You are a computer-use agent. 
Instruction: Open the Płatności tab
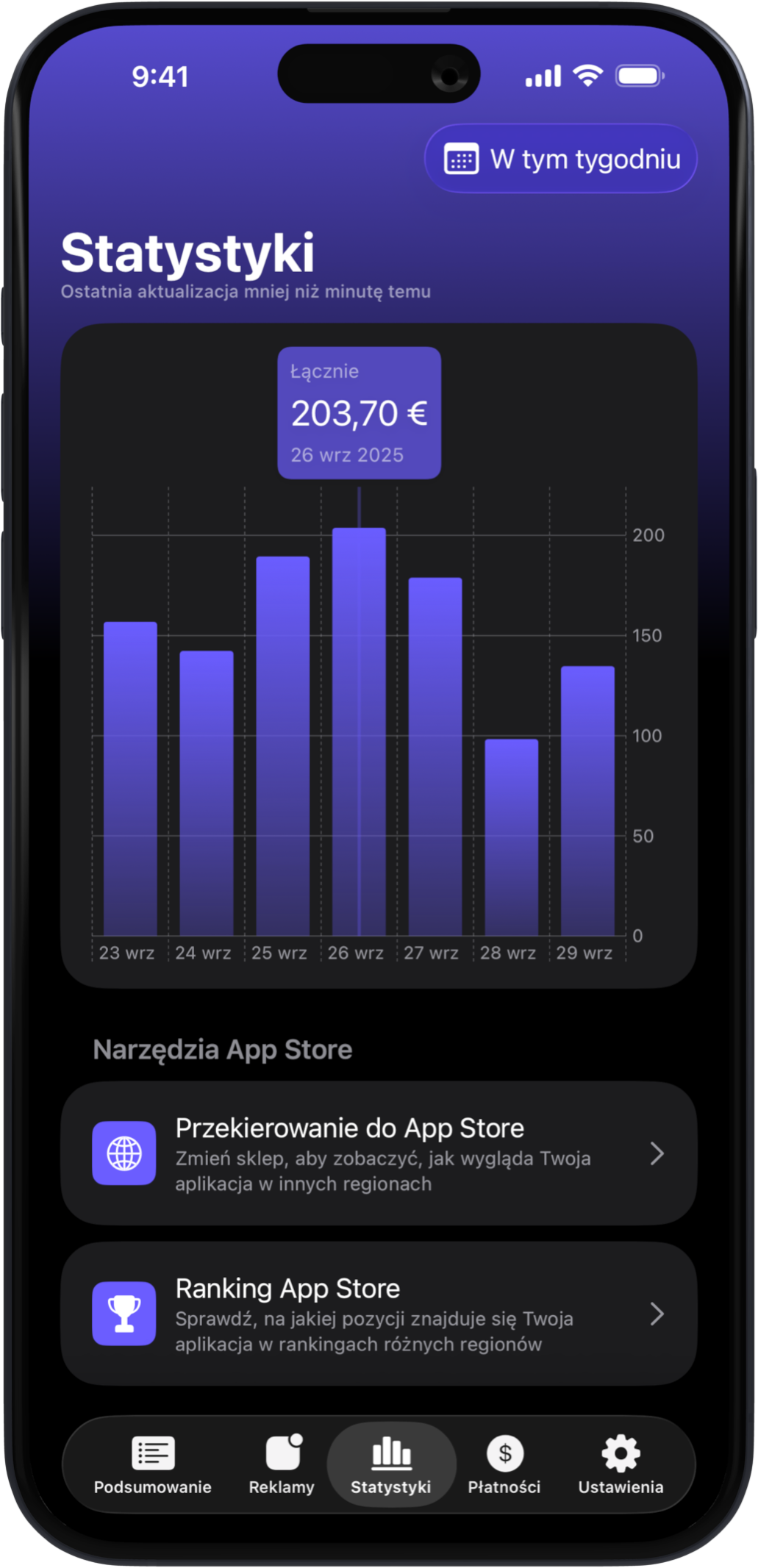(x=504, y=1465)
